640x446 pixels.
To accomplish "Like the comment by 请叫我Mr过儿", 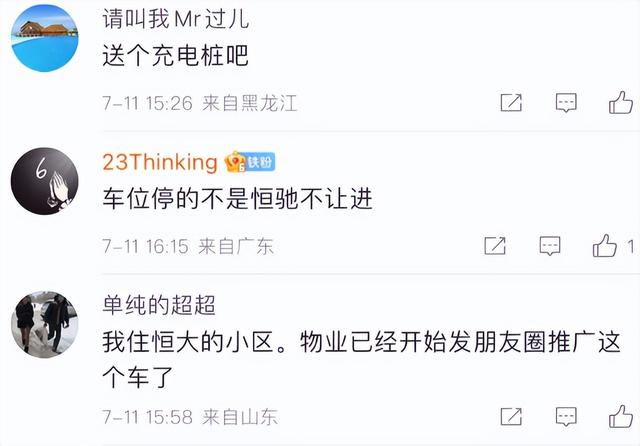I will [x=620, y=102].
